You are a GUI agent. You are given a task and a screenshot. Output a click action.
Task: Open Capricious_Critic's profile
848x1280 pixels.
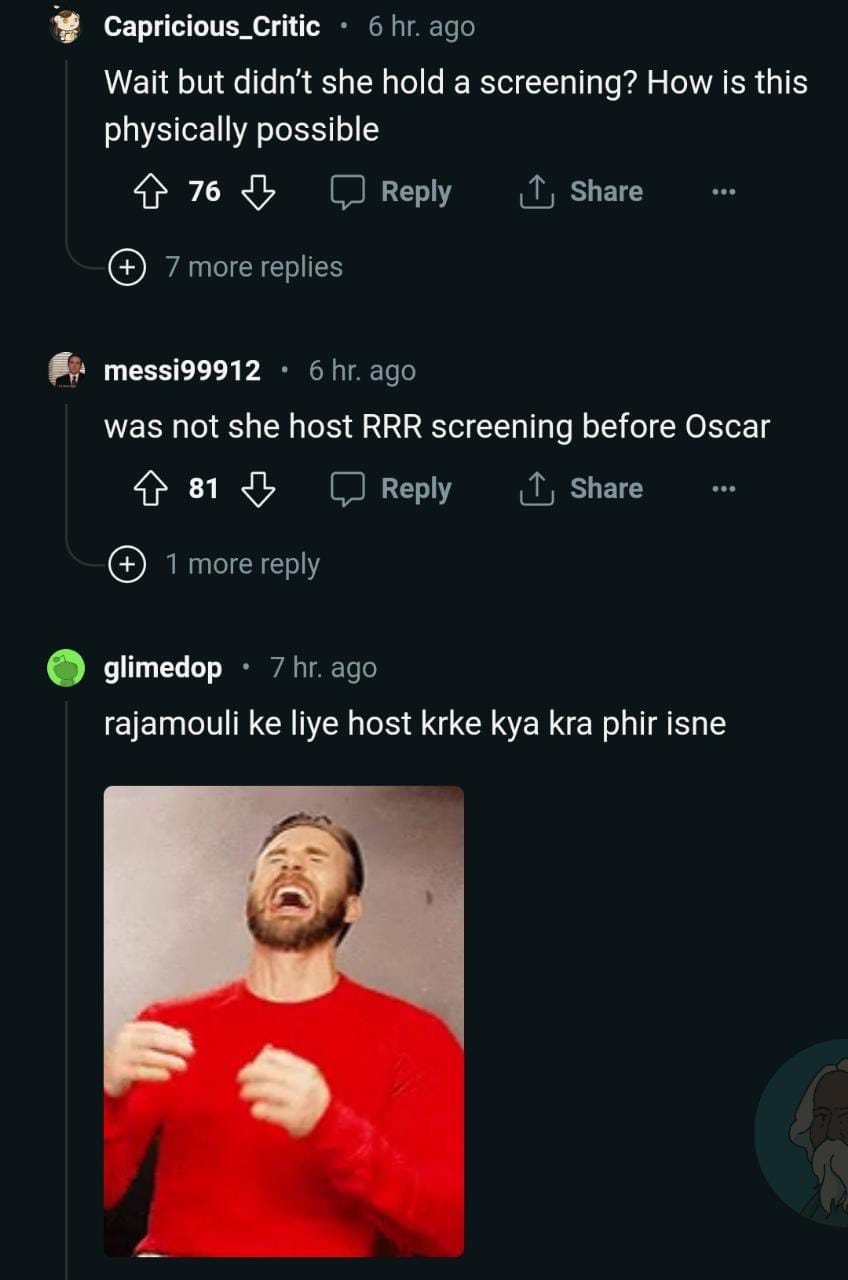pos(211,26)
